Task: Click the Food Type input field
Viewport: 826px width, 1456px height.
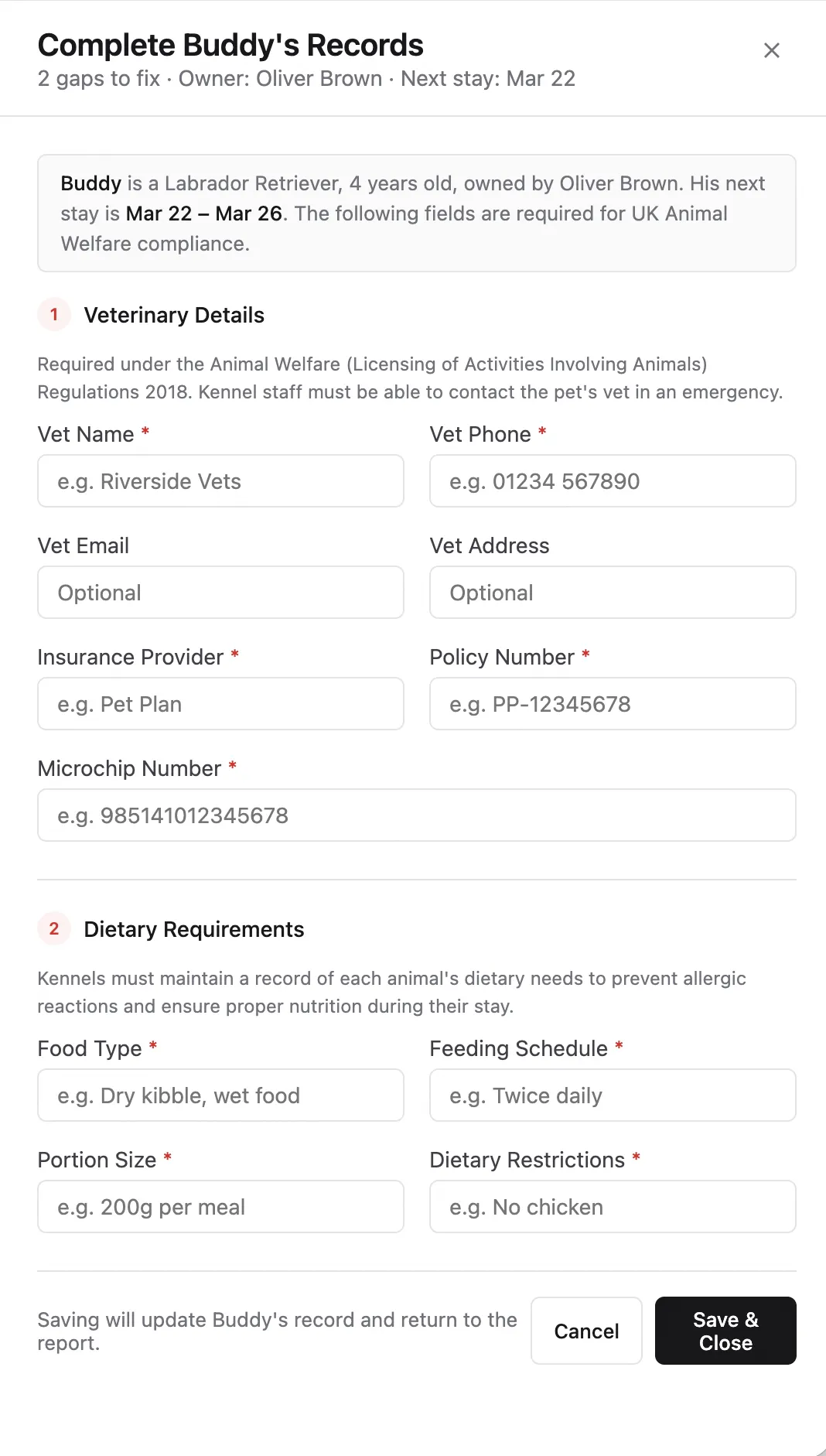Action: pos(220,1095)
